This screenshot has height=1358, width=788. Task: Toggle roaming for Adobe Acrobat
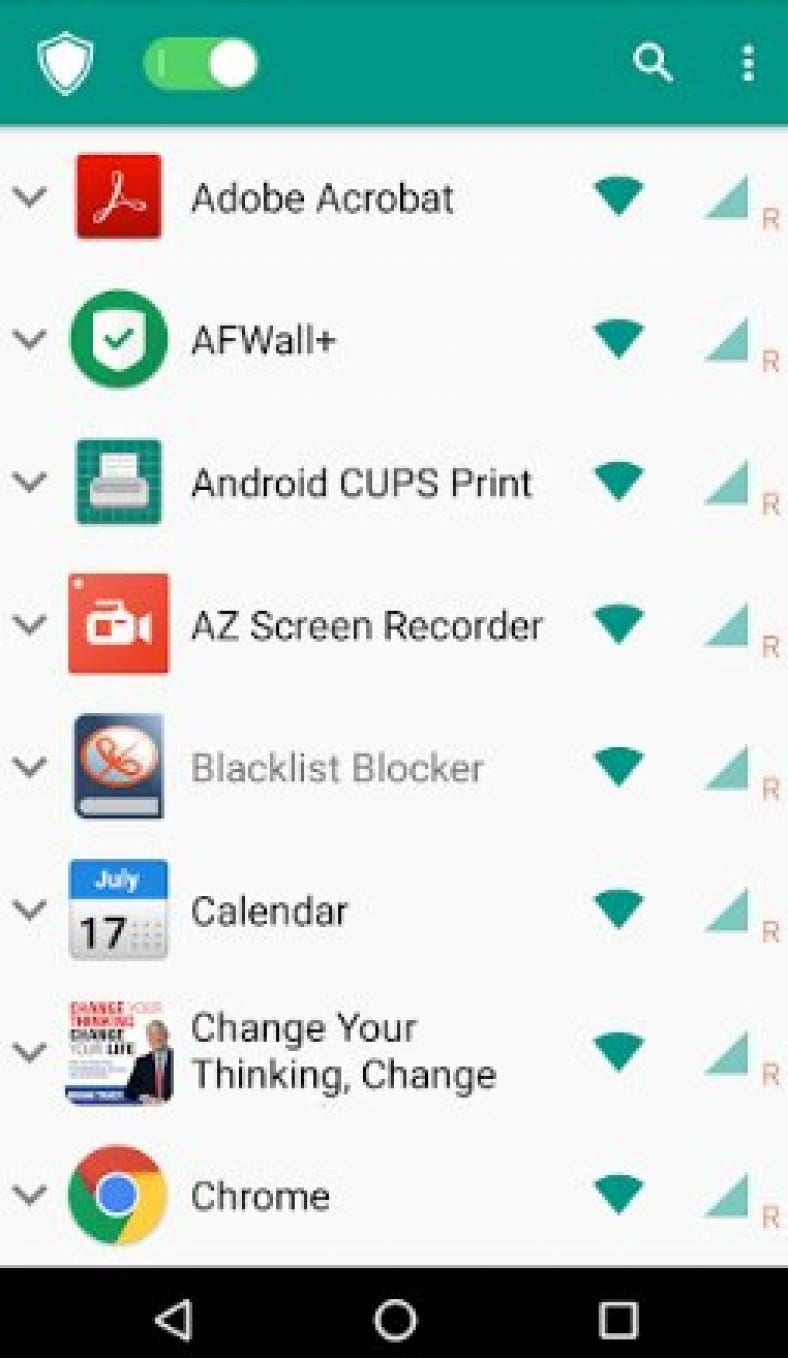coord(771,218)
